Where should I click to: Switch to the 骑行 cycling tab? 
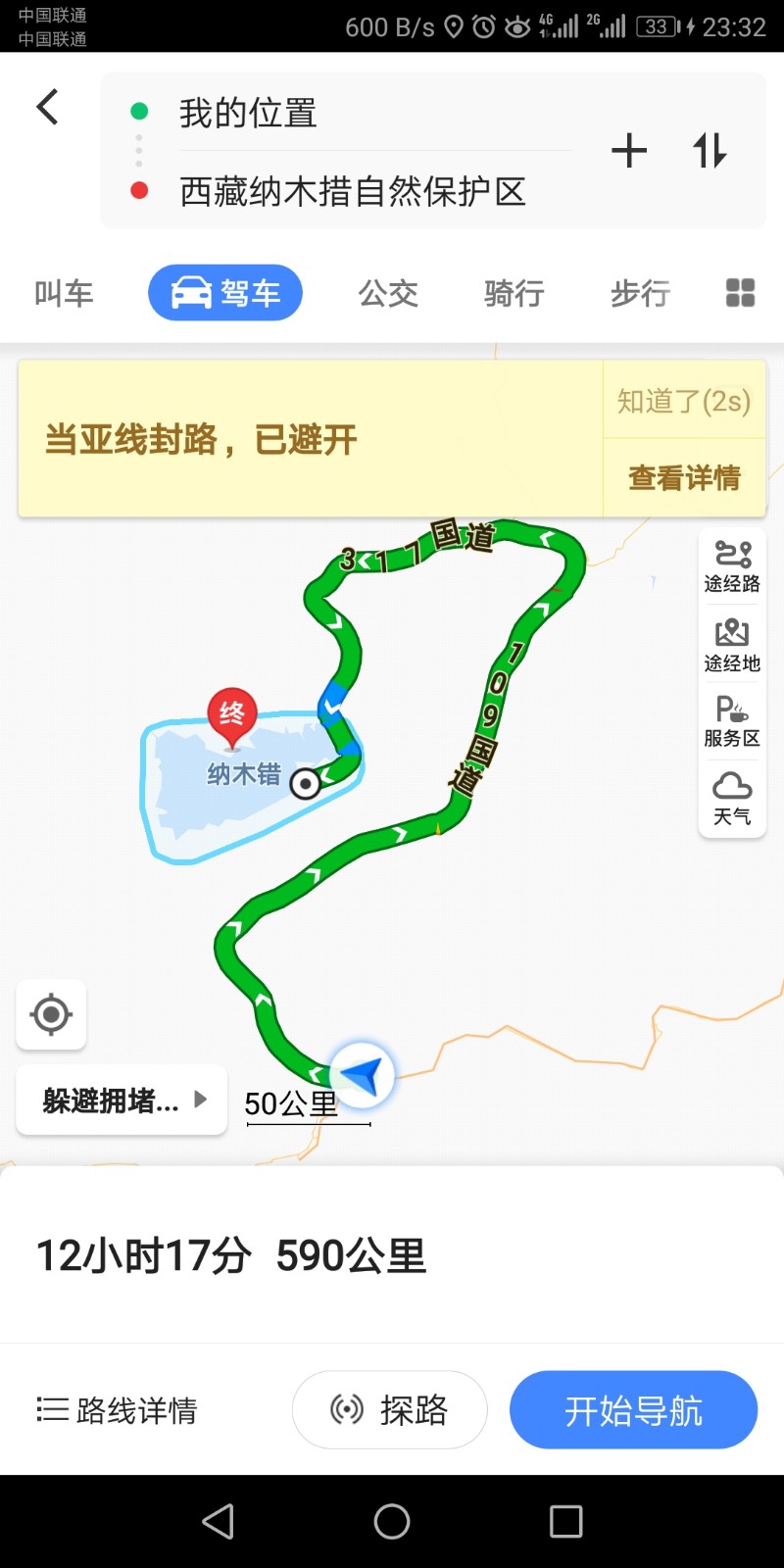514,293
